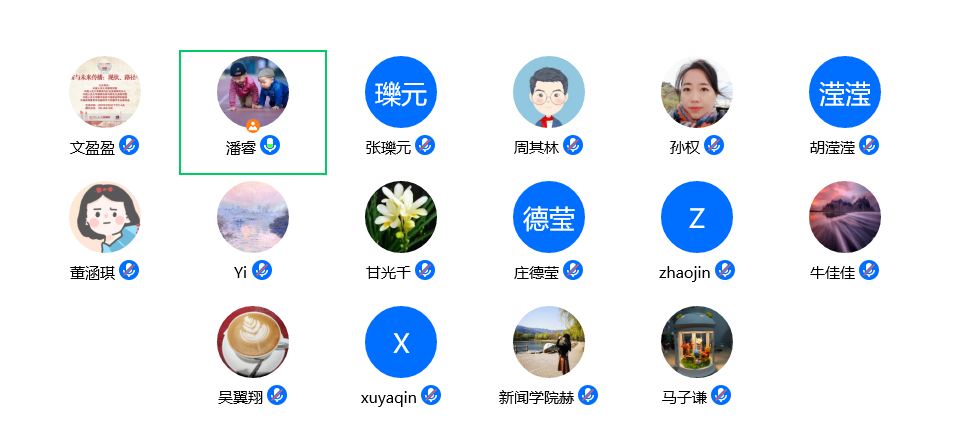Tap 吴翼翔's coffee avatar
Image resolution: width=962 pixels, height=448 pixels.
(x=253, y=342)
